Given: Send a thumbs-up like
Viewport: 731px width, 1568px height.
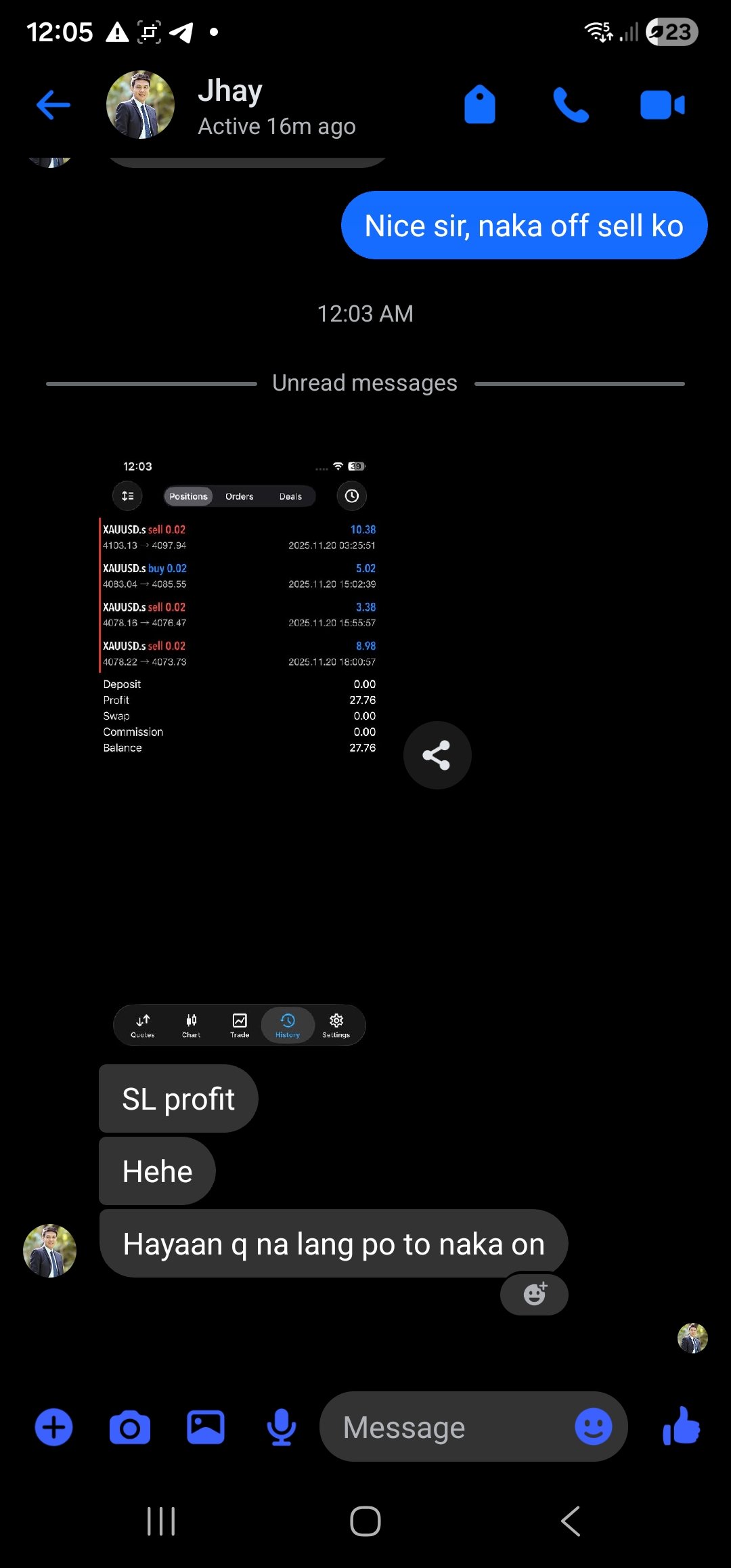Looking at the screenshot, I should click(682, 1426).
